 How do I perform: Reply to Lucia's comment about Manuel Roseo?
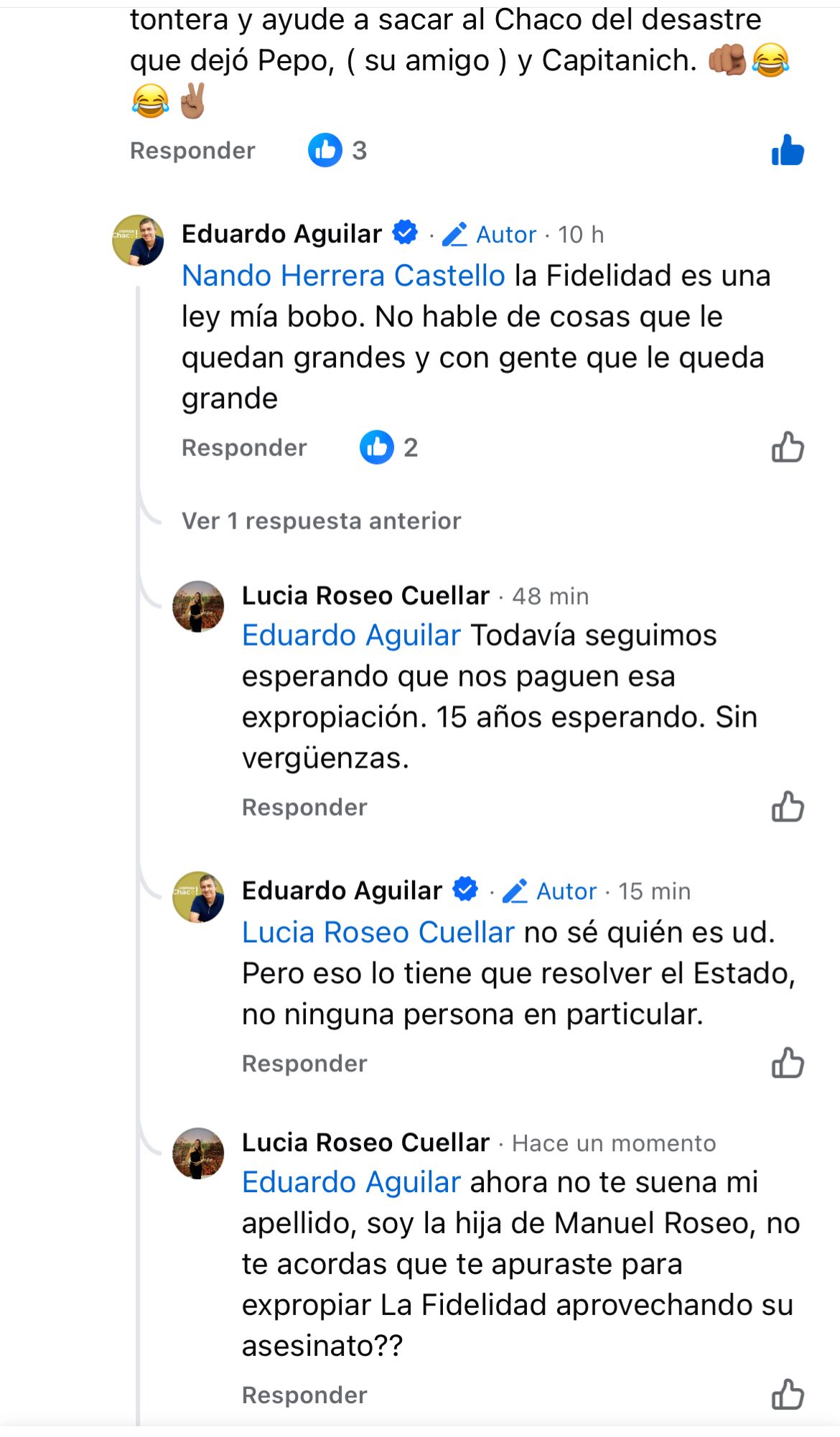click(304, 1395)
